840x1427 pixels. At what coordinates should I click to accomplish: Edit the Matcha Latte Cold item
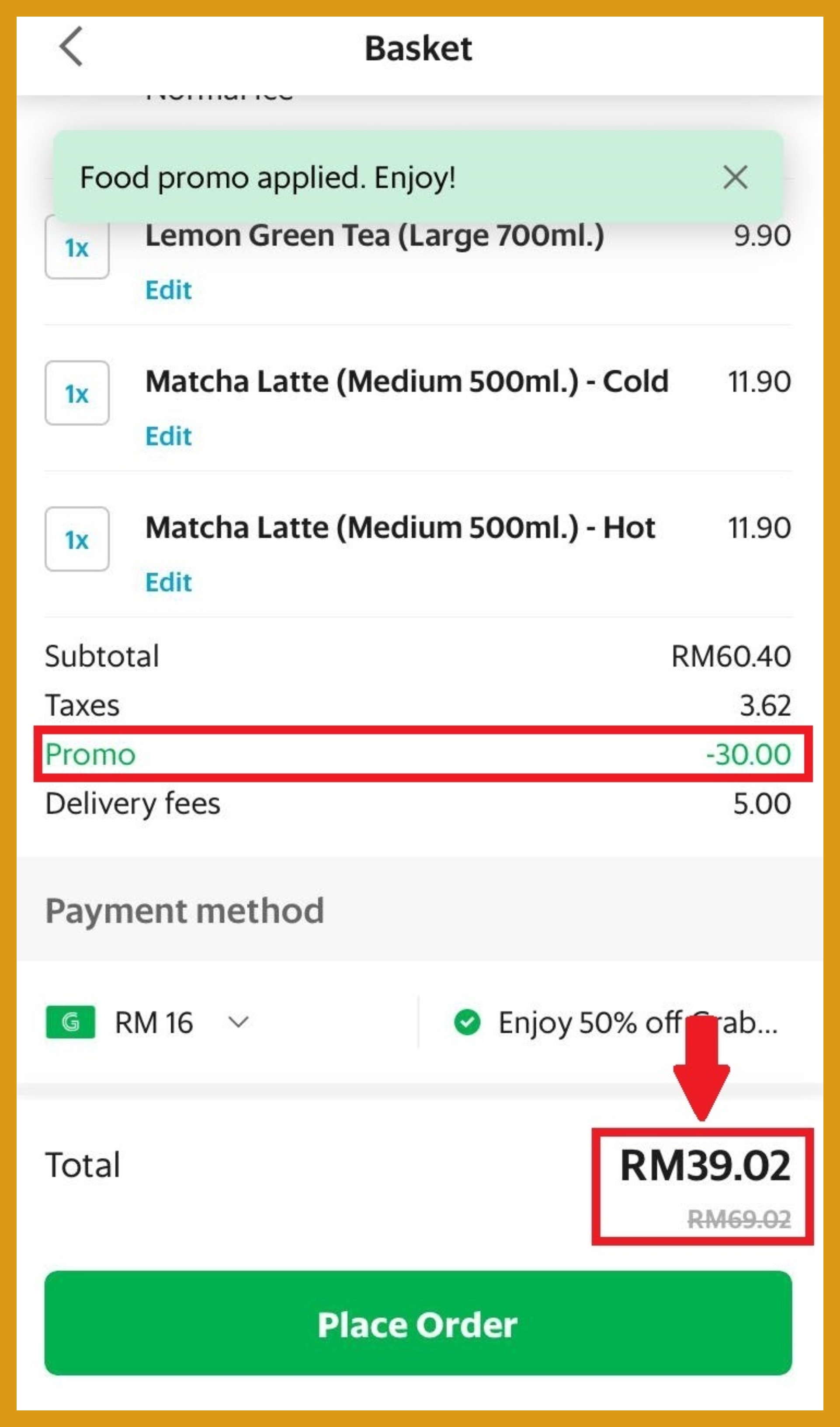tap(168, 436)
